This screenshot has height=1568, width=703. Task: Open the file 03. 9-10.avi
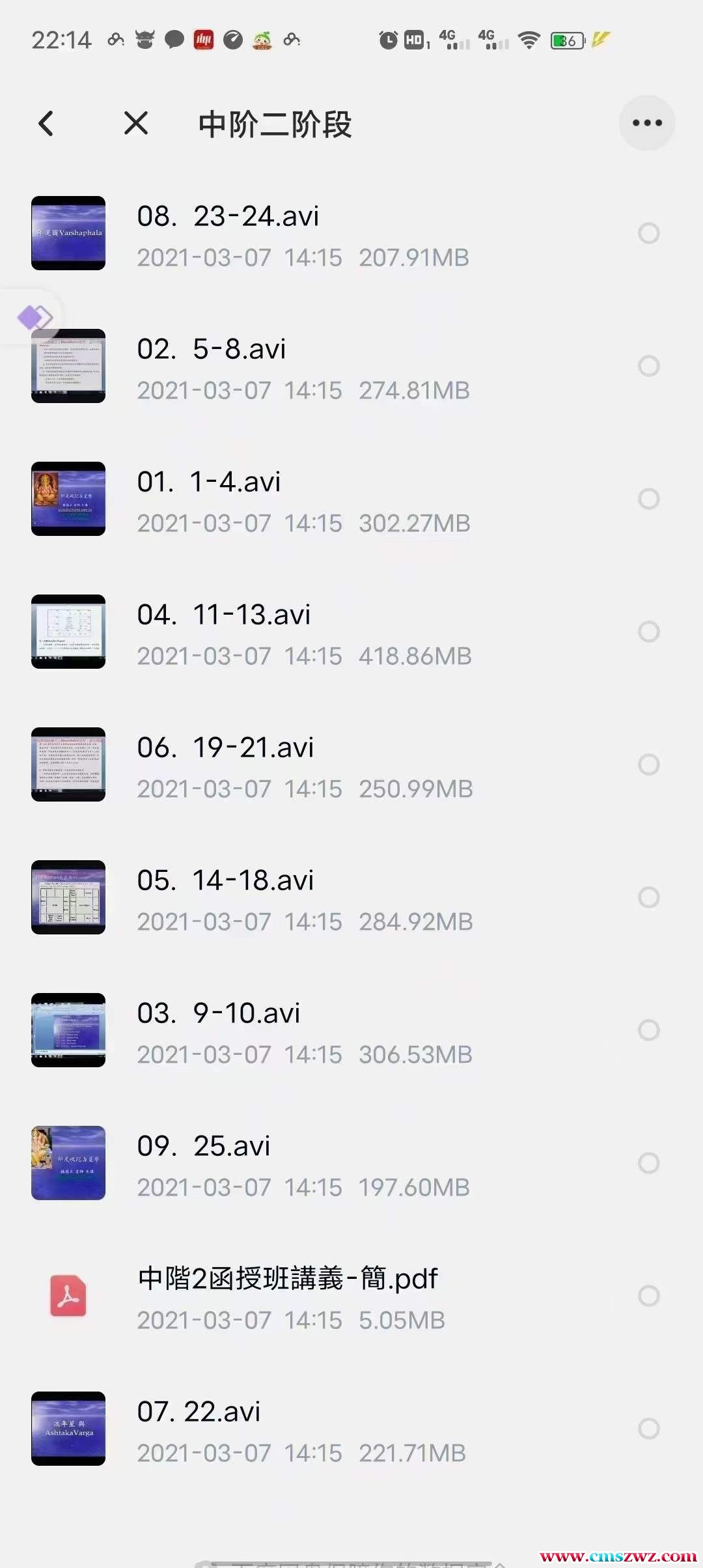pos(219,1014)
